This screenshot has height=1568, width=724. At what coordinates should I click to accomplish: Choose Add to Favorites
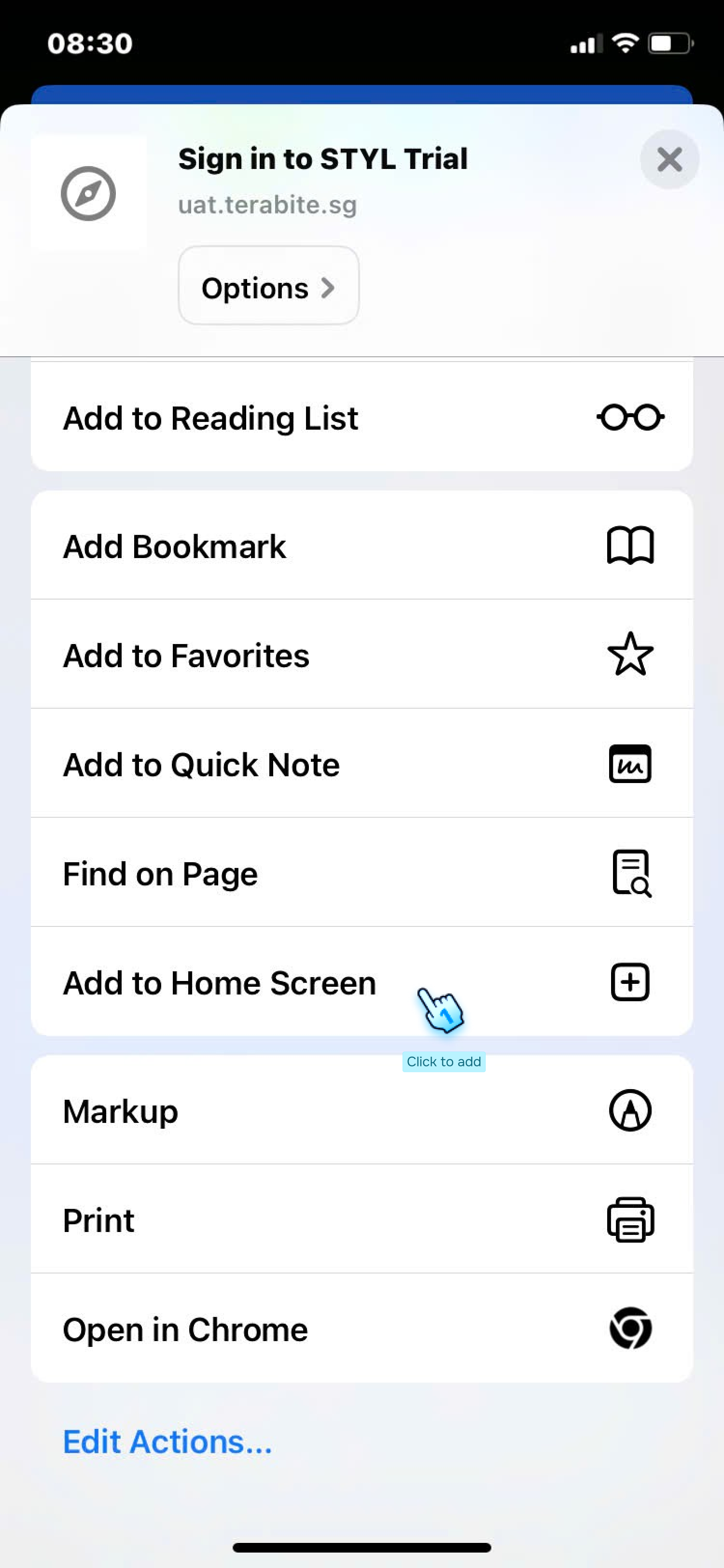[x=362, y=655]
